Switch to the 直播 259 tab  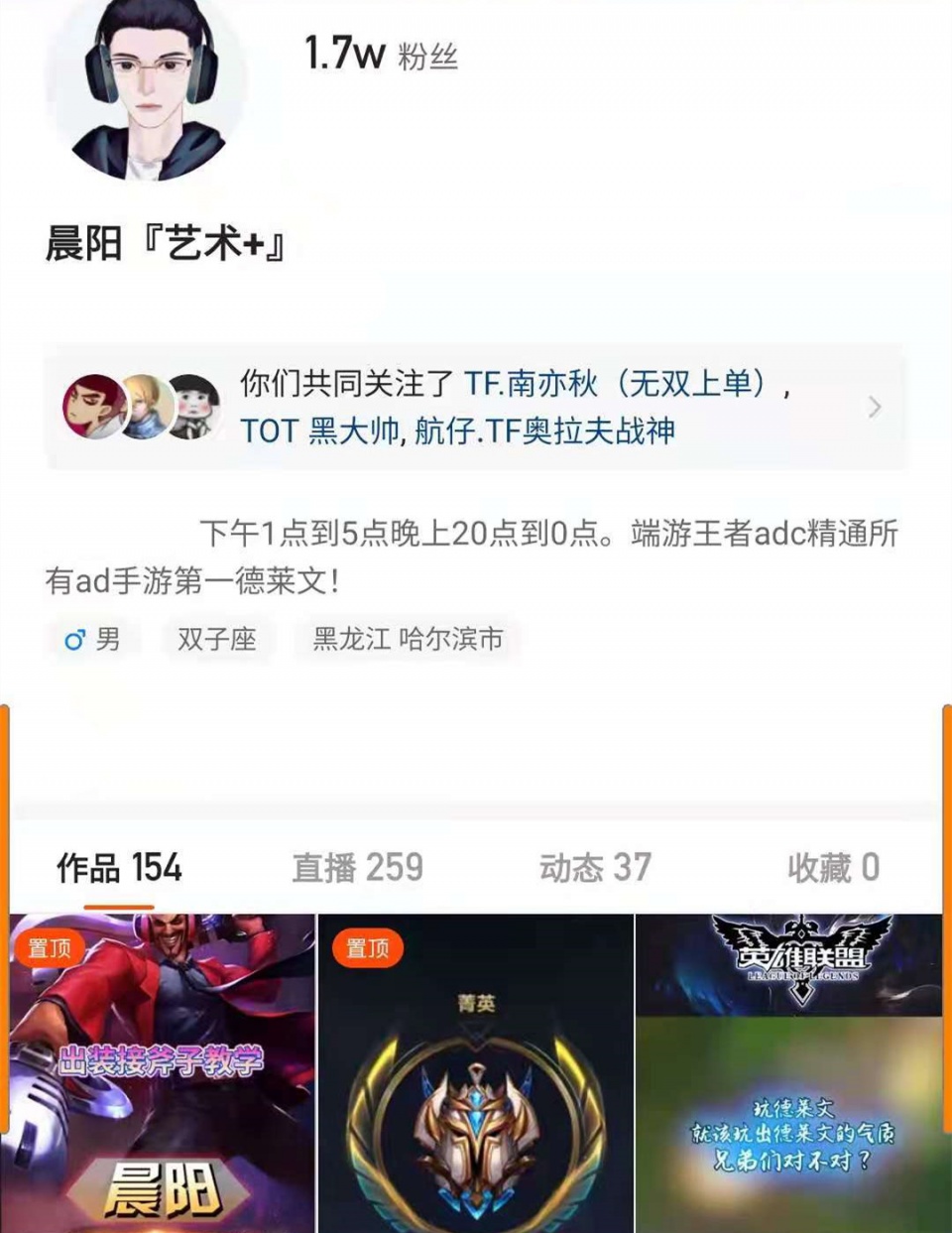tap(357, 868)
